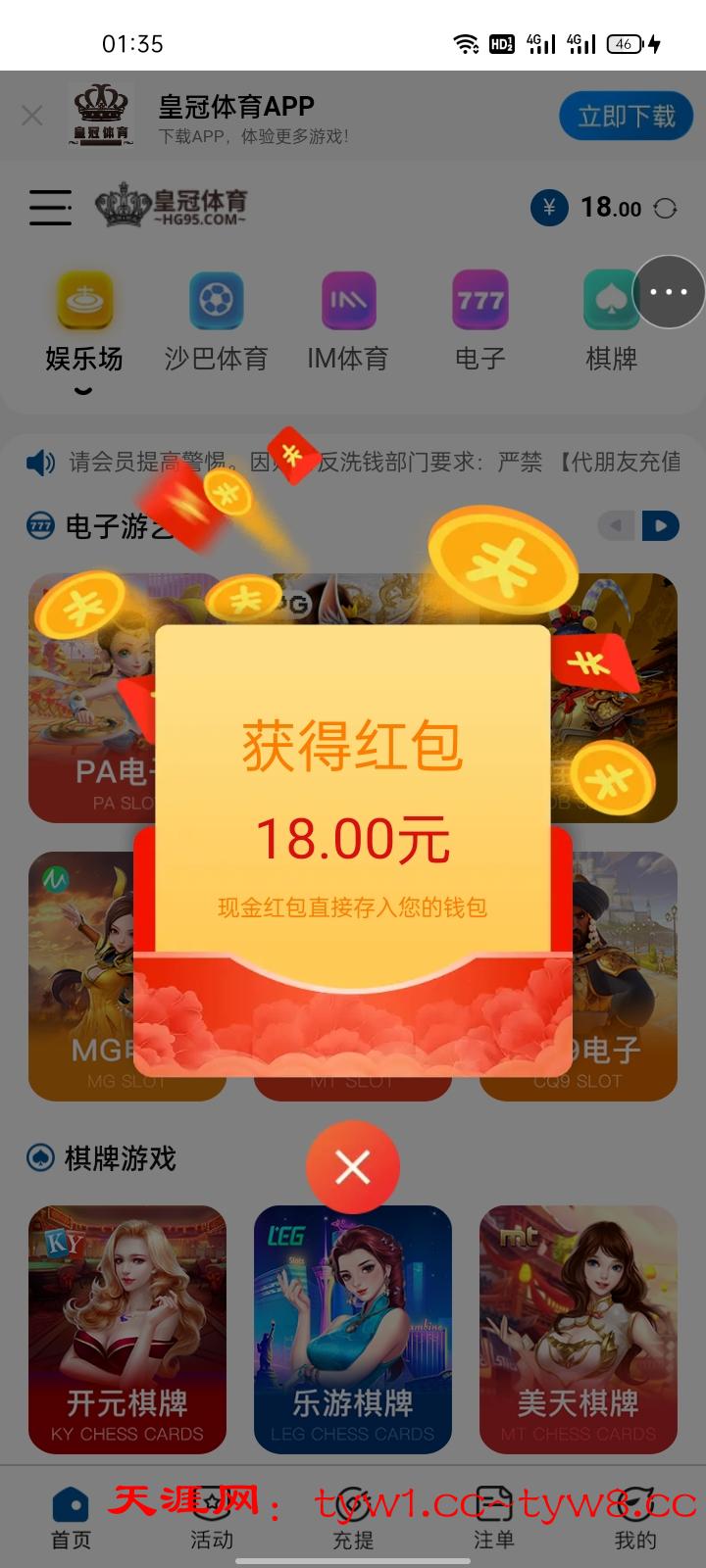Screen dimensions: 706x1568
Task: Open the floating three-dot menu
Action: click(x=668, y=292)
